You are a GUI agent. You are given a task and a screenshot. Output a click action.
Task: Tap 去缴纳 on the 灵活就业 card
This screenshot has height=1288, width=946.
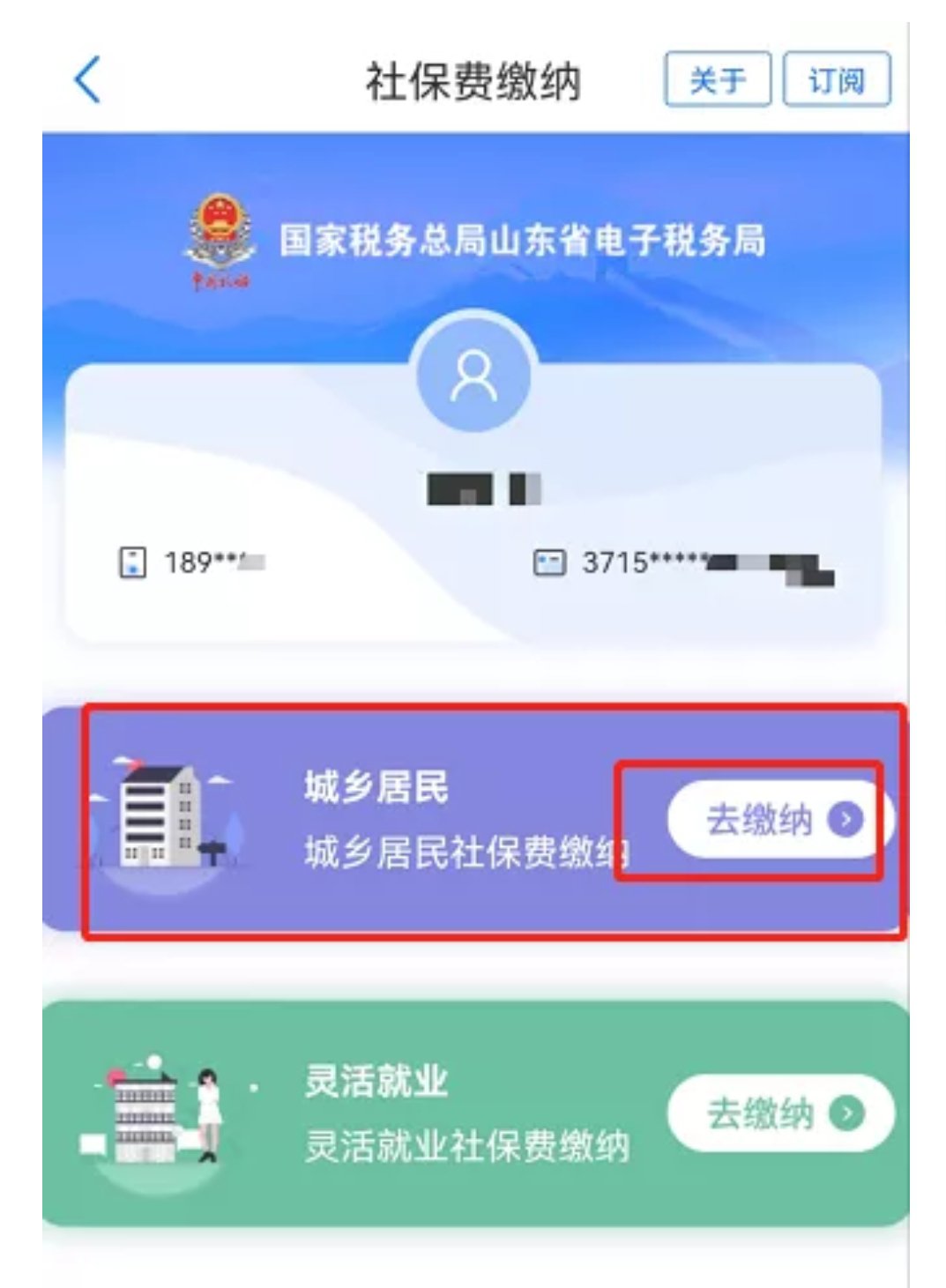click(780, 1113)
